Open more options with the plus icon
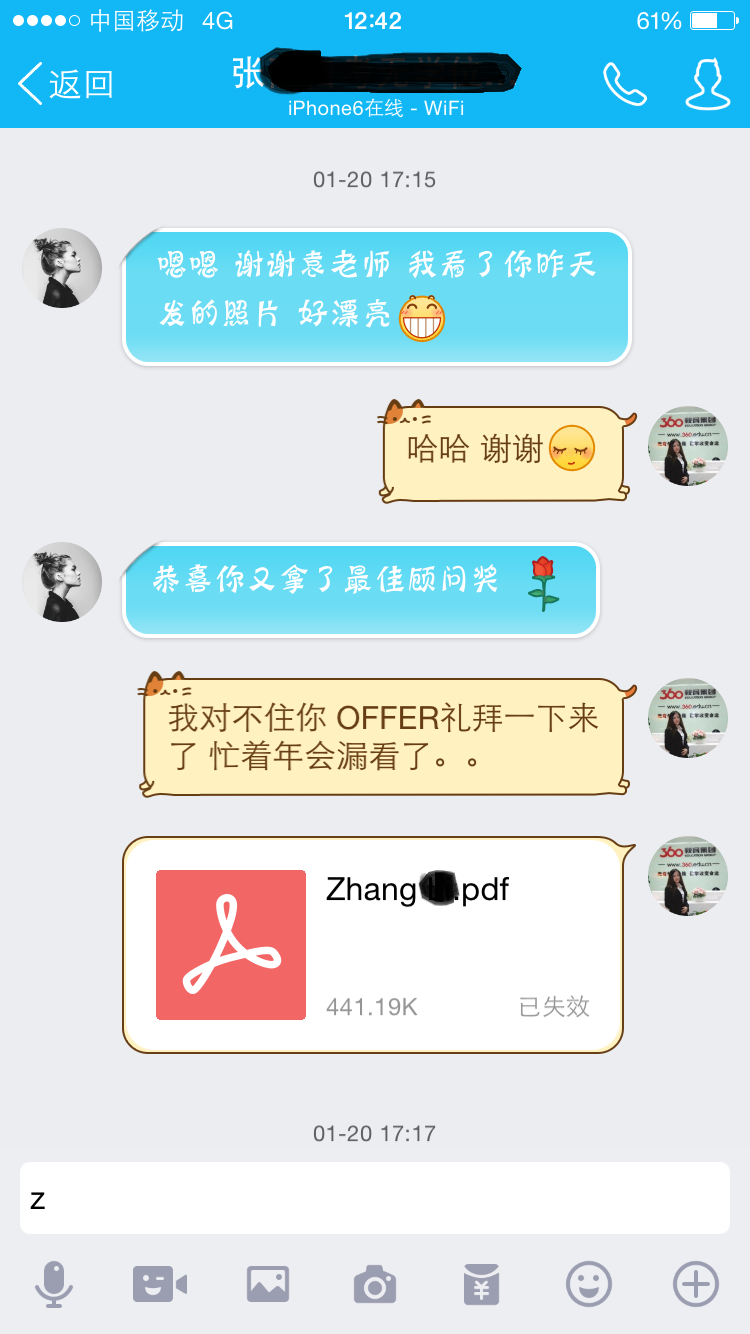 [696, 1283]
